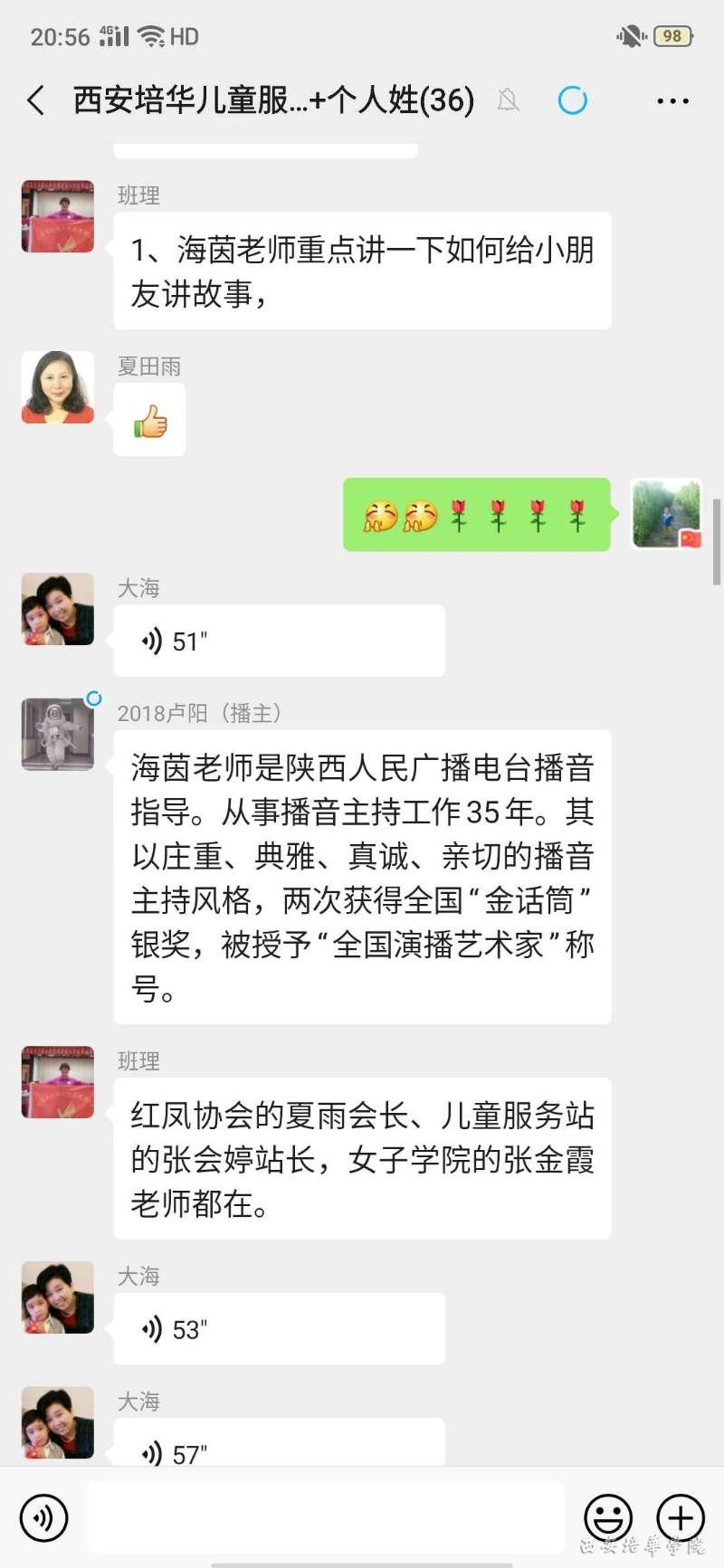Open 2018卢阳（播主）avatar profile
The height and width of the screenshot is (1568, 724).
(58, 734)
